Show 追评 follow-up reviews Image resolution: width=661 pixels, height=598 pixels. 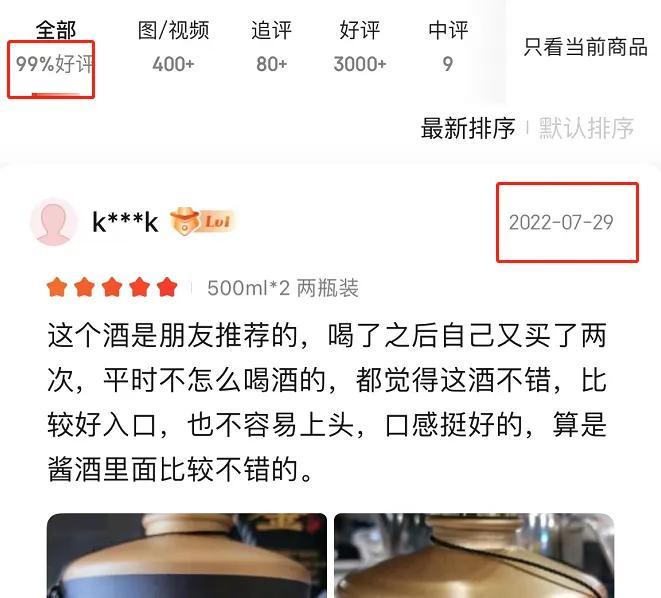[x=271, y=47]
